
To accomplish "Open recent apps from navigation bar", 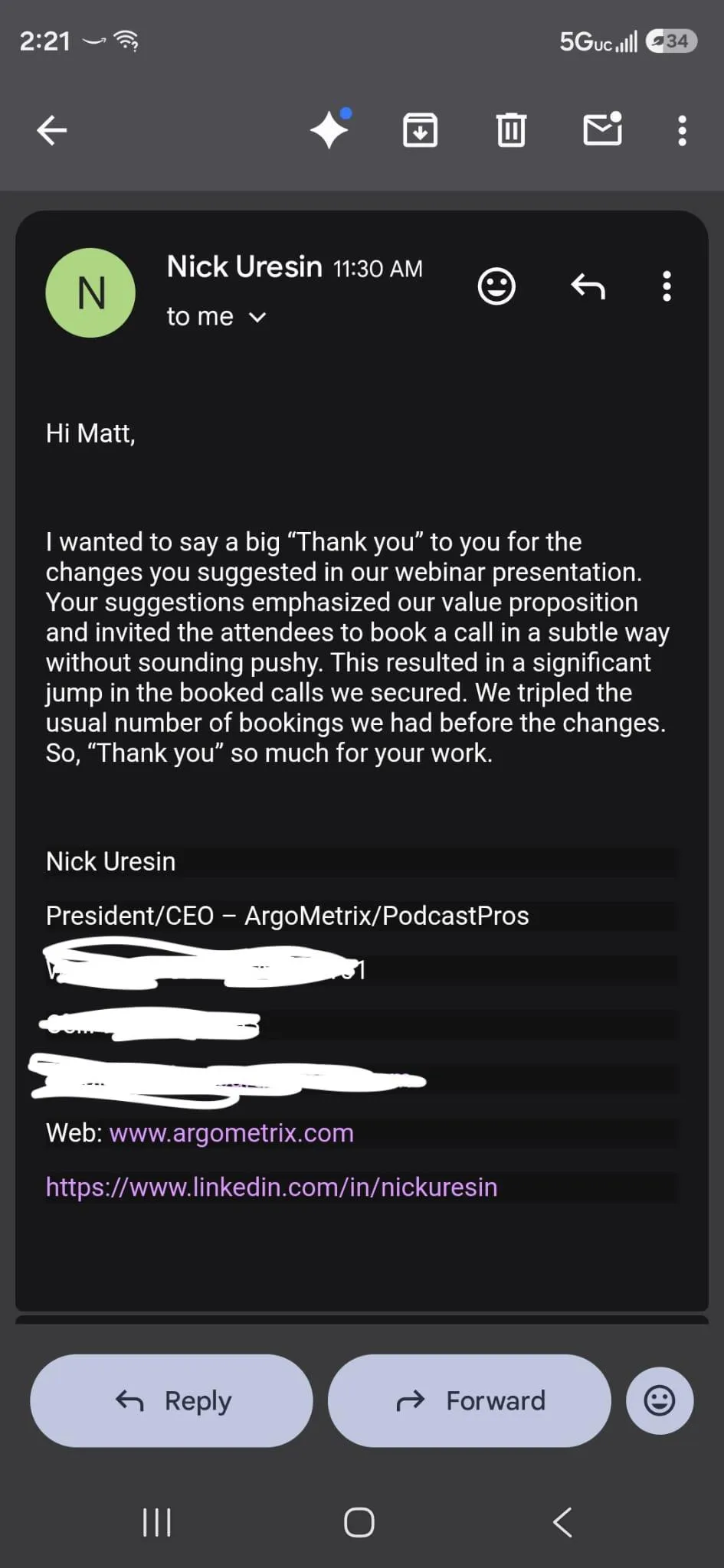I will click(x=157, y=1522).
